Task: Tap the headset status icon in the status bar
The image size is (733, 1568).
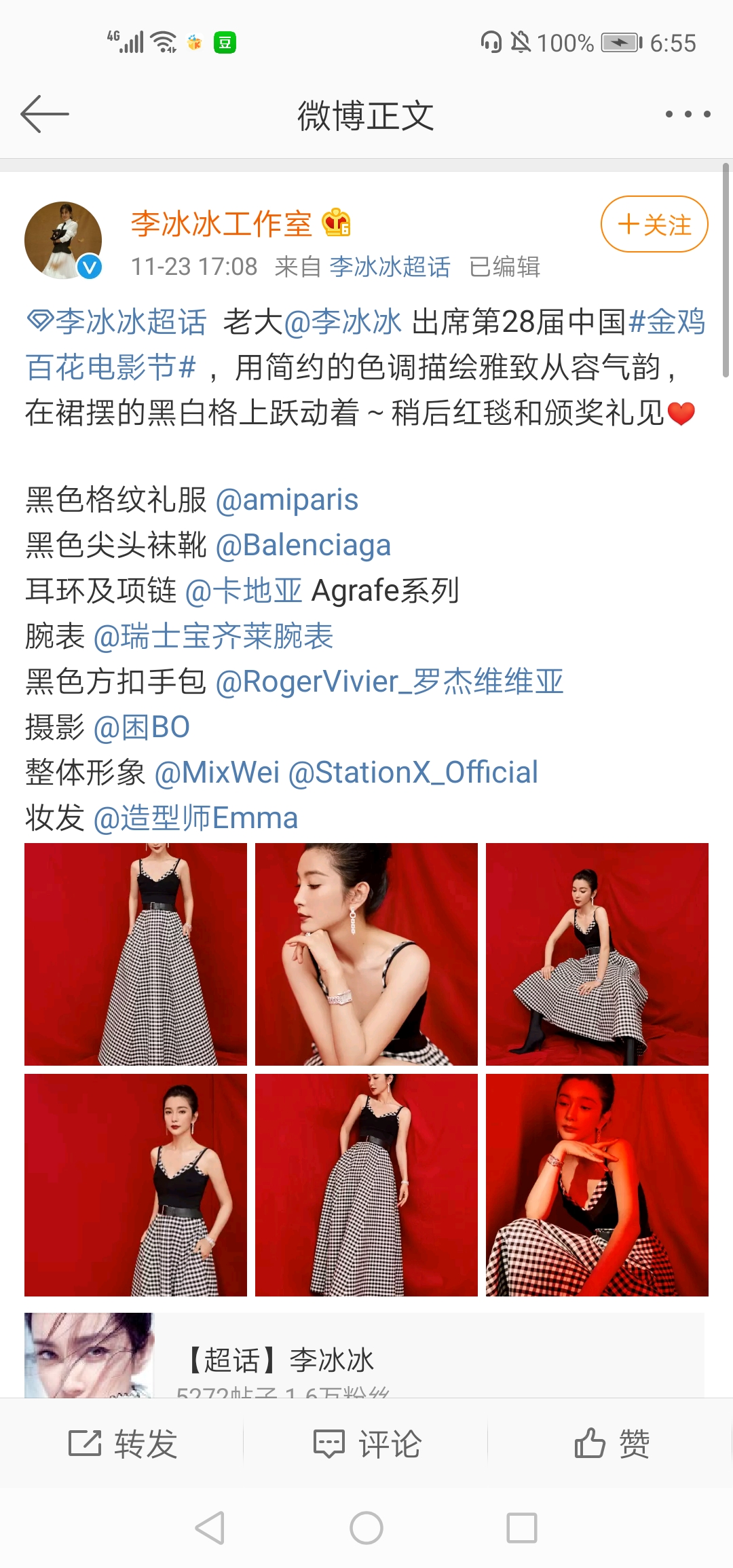Action: coord(490,42)
